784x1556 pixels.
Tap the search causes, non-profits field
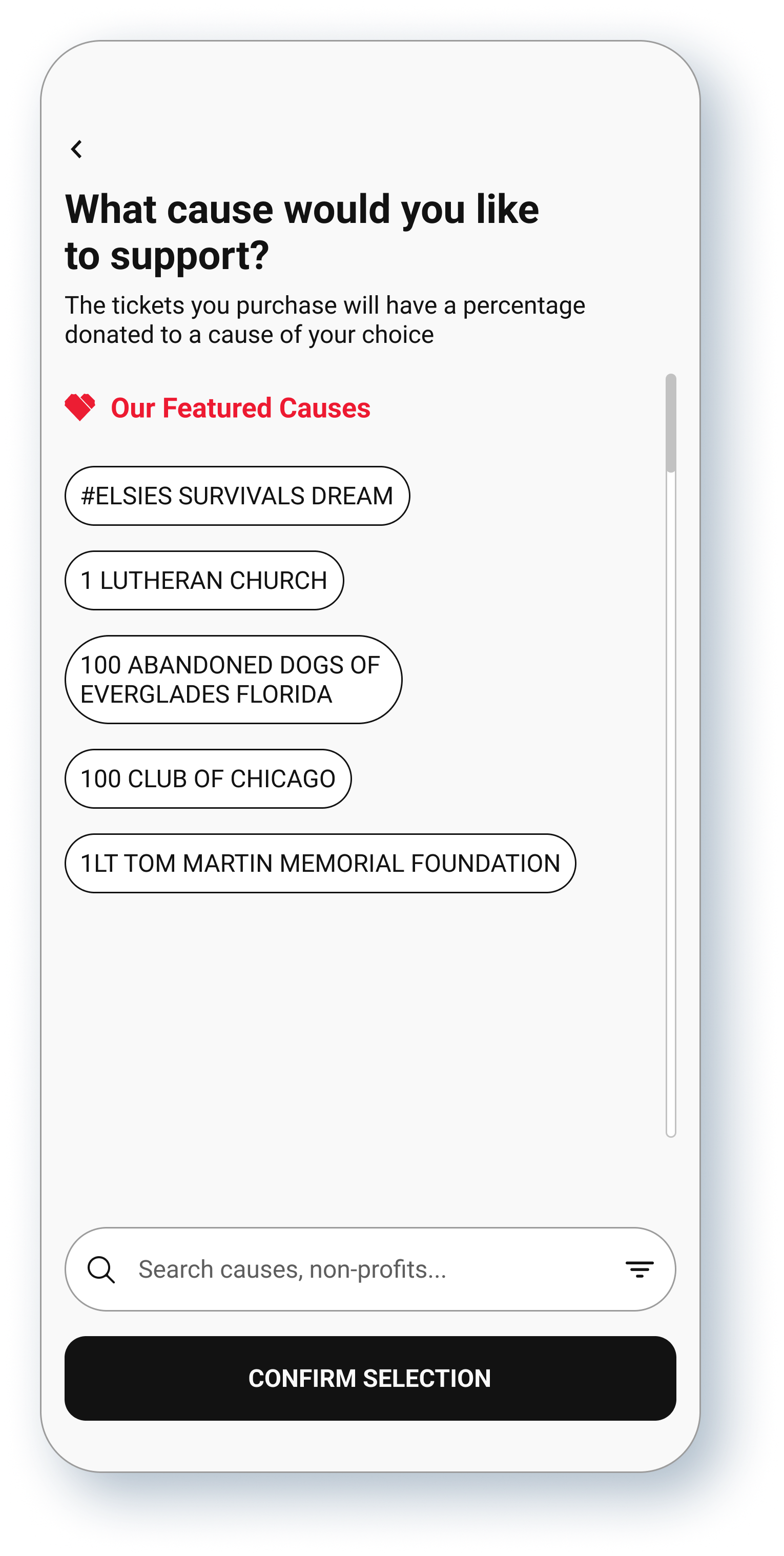[369, 1268]
